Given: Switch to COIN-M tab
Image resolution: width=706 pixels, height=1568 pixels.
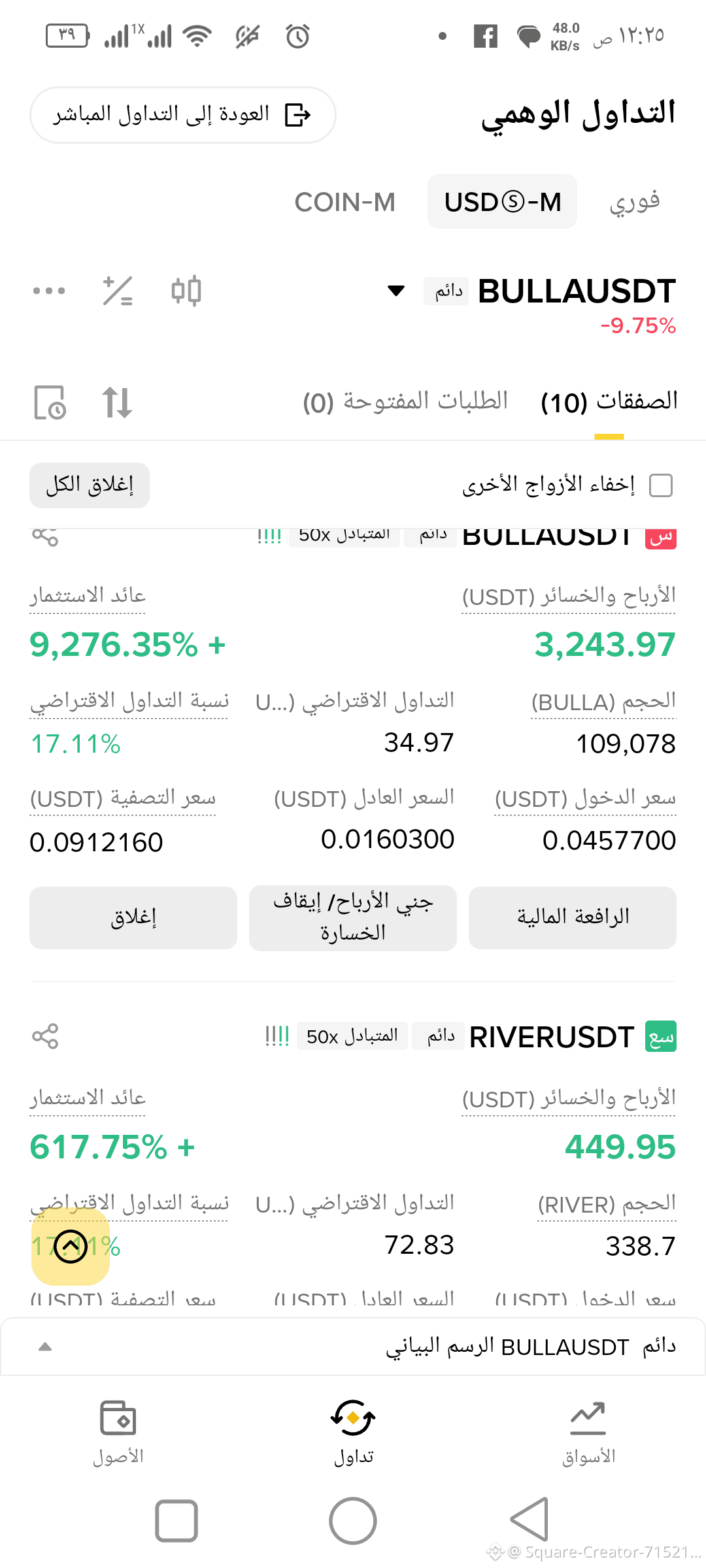Looking at the screenshot, I should tap(345, 202).
